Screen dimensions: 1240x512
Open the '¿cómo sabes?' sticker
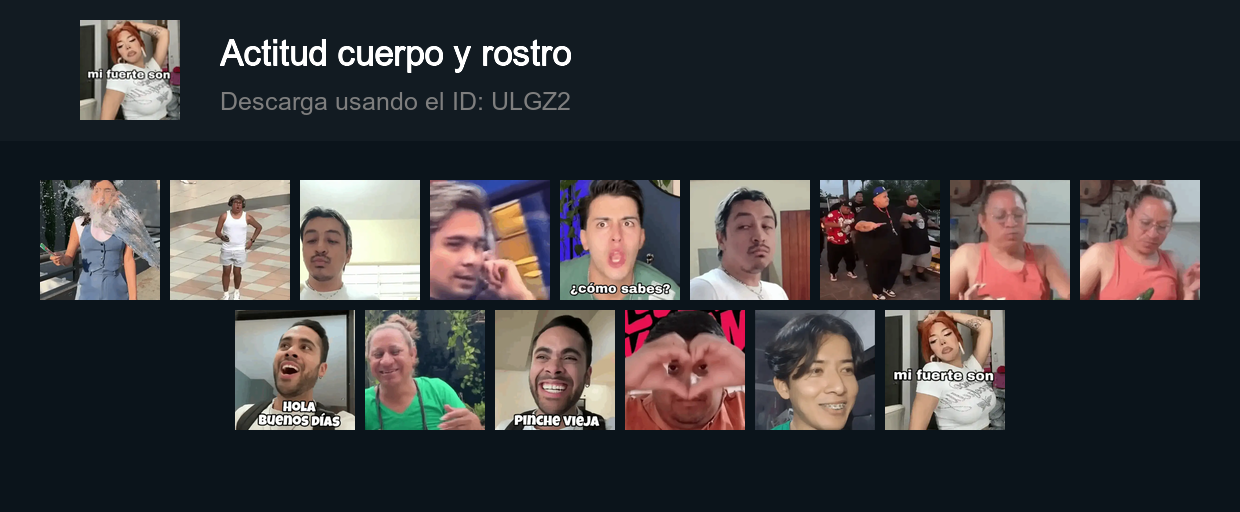(620, 240)
